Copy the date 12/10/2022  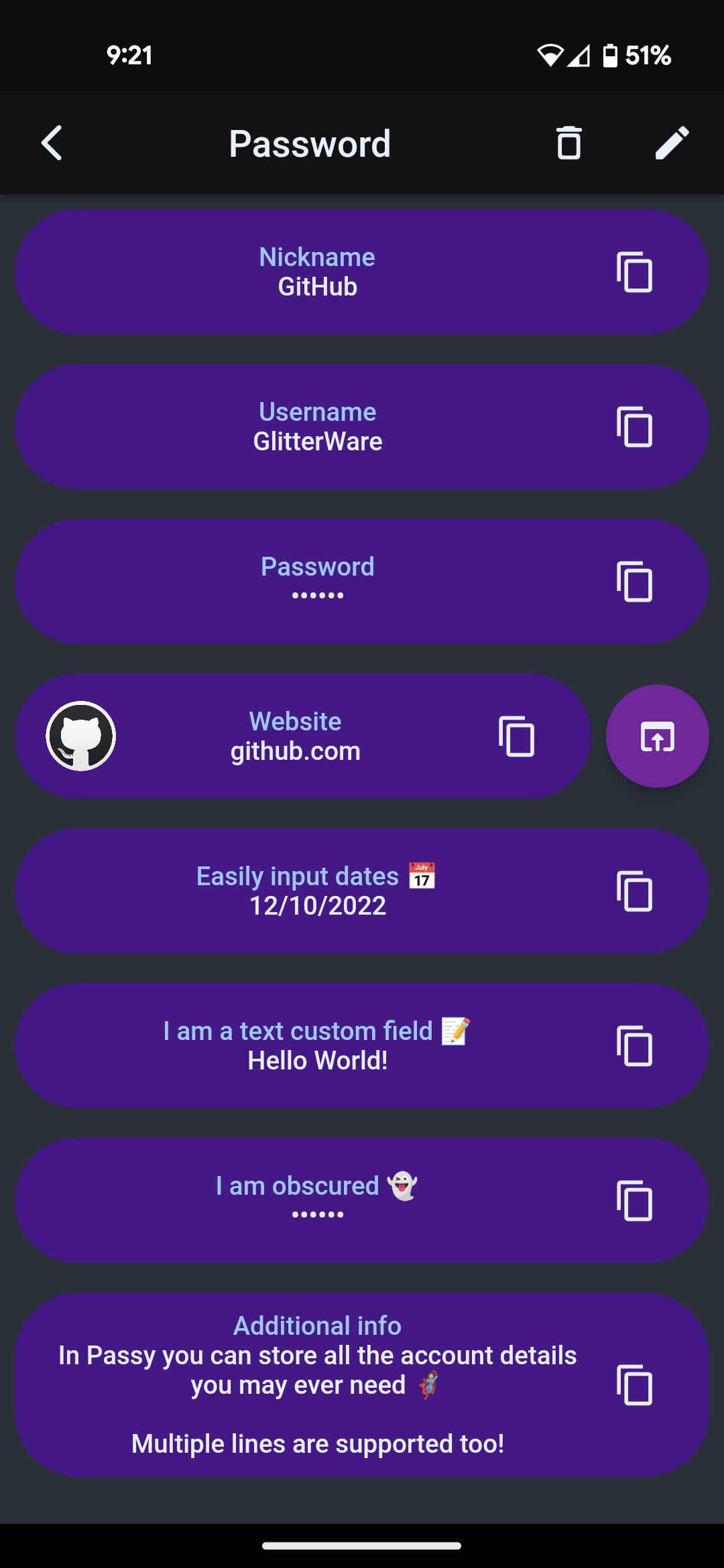click(x=634, y=891)
